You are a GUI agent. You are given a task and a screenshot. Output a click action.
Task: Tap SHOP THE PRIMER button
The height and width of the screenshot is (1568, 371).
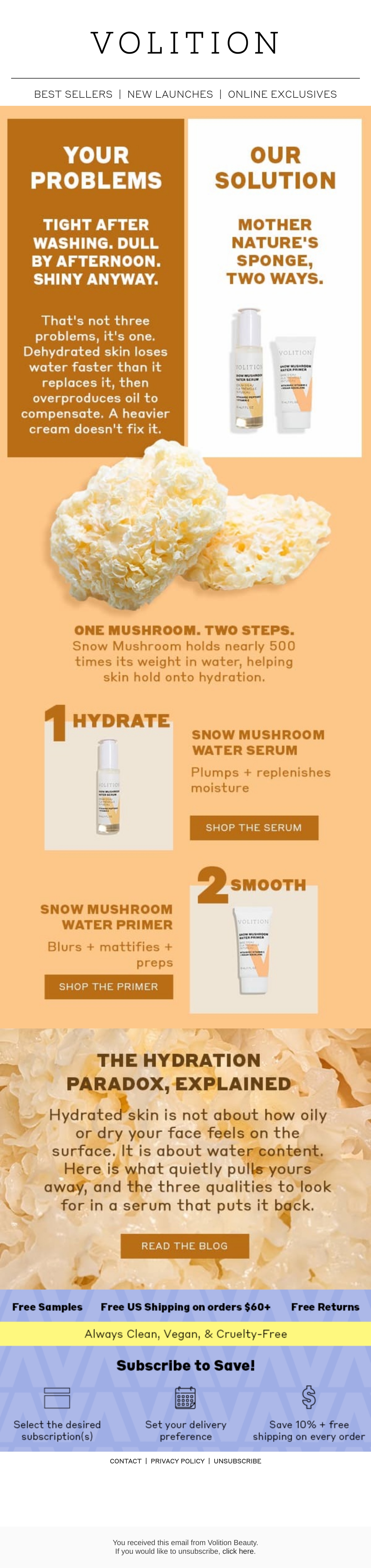[108, 987]
